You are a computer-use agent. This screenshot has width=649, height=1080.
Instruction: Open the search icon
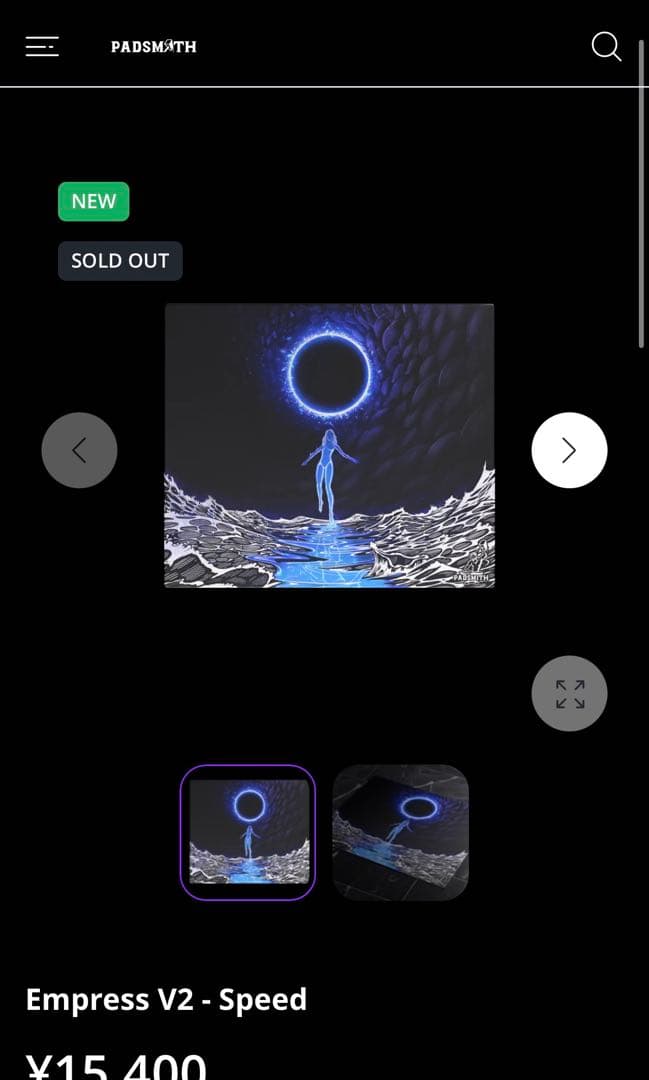(606, 46)
